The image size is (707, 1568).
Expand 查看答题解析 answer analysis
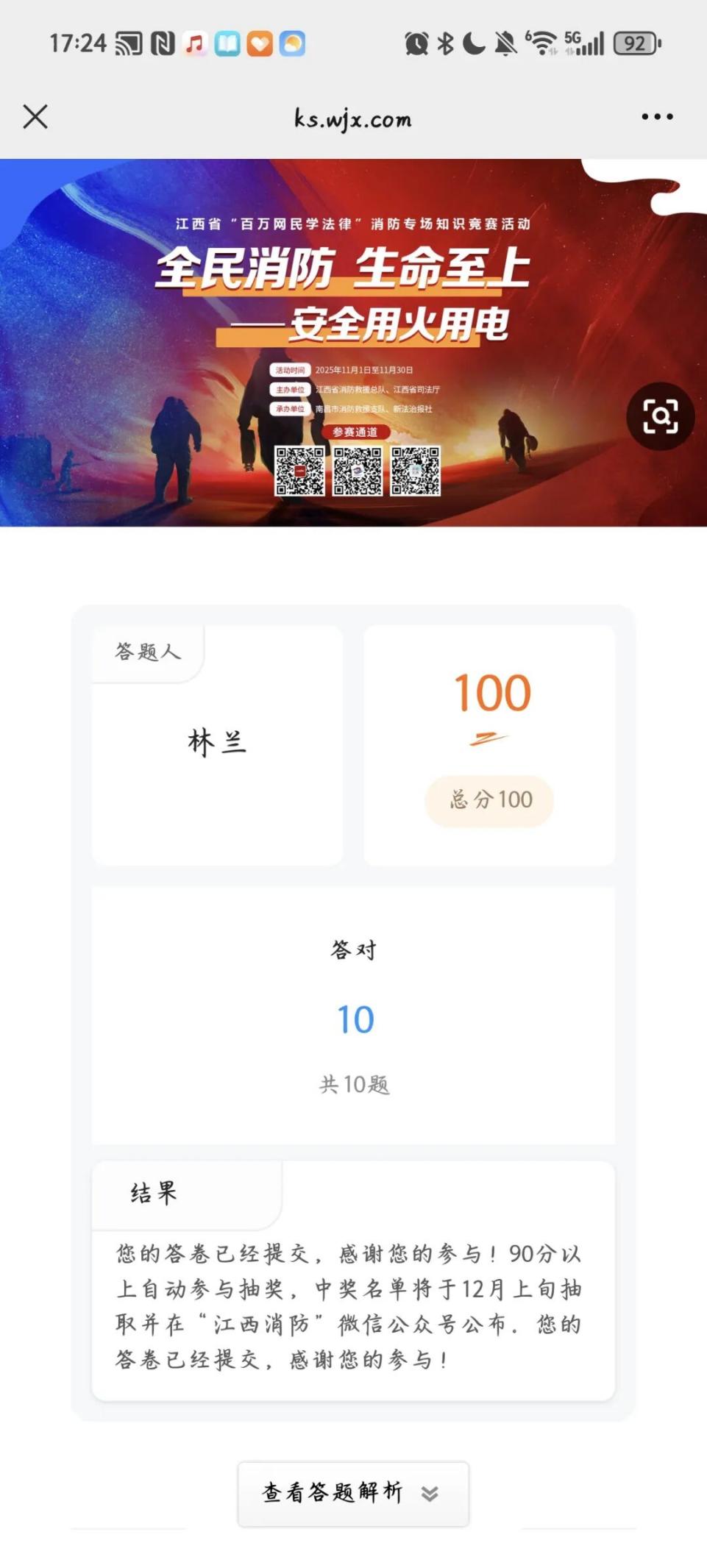[x=352, y=1492]
